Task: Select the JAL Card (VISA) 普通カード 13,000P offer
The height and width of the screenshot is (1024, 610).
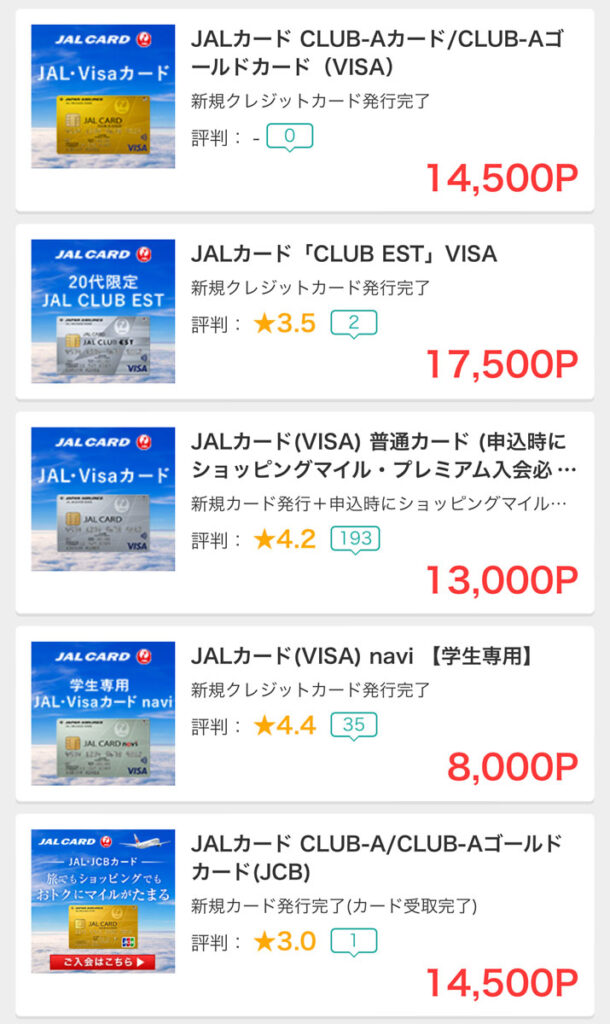Action: point(380,455)
